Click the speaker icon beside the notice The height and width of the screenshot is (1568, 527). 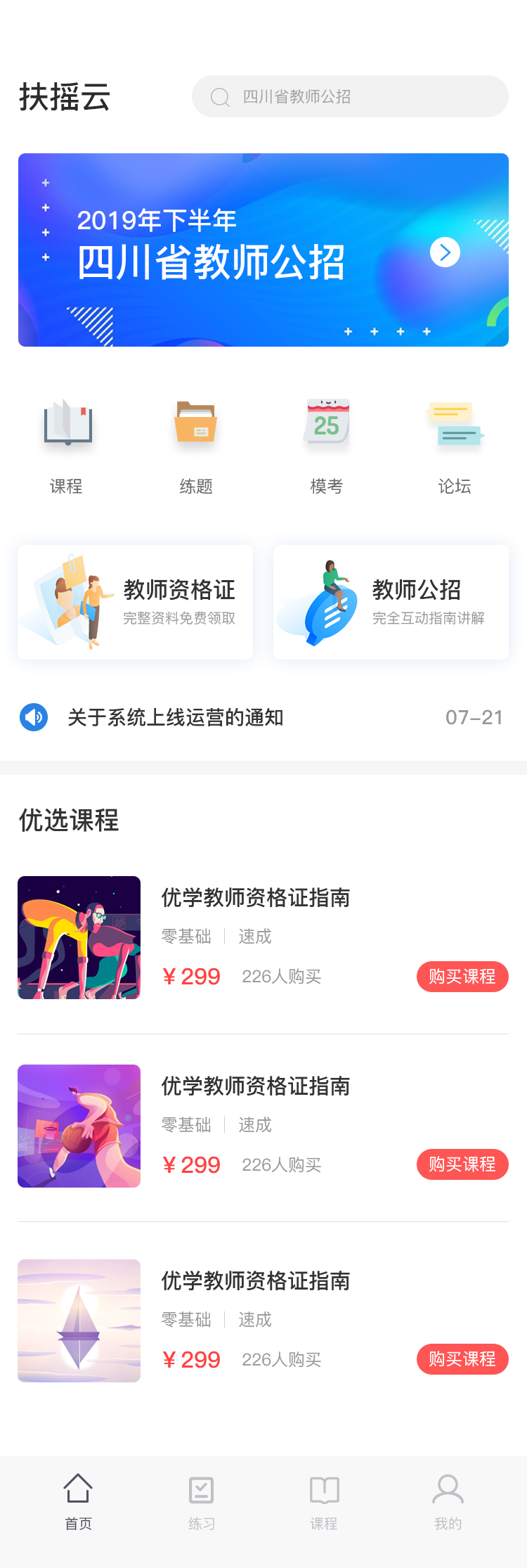(33, 716)
